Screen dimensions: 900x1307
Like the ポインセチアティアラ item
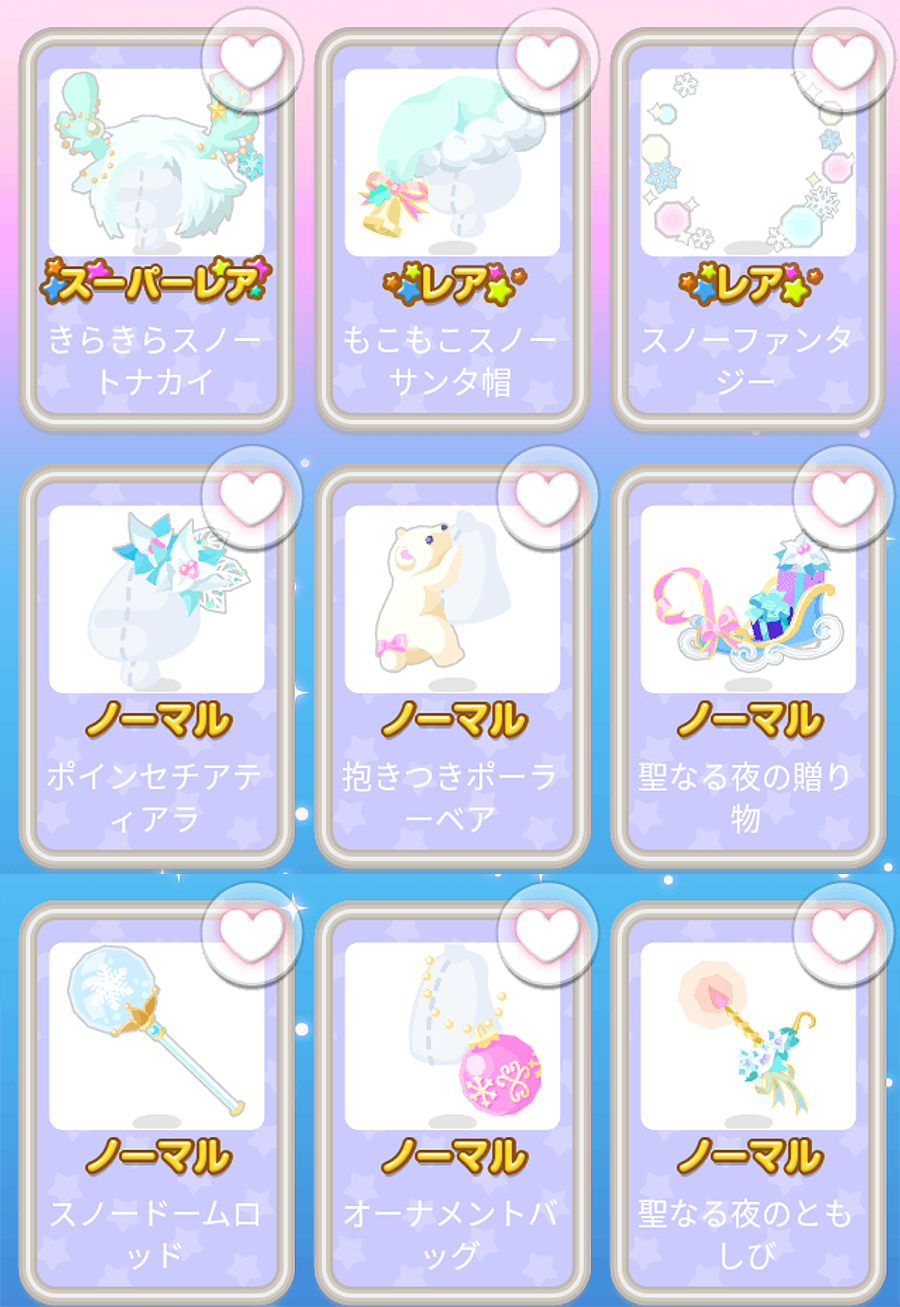(x=252, y=495)
